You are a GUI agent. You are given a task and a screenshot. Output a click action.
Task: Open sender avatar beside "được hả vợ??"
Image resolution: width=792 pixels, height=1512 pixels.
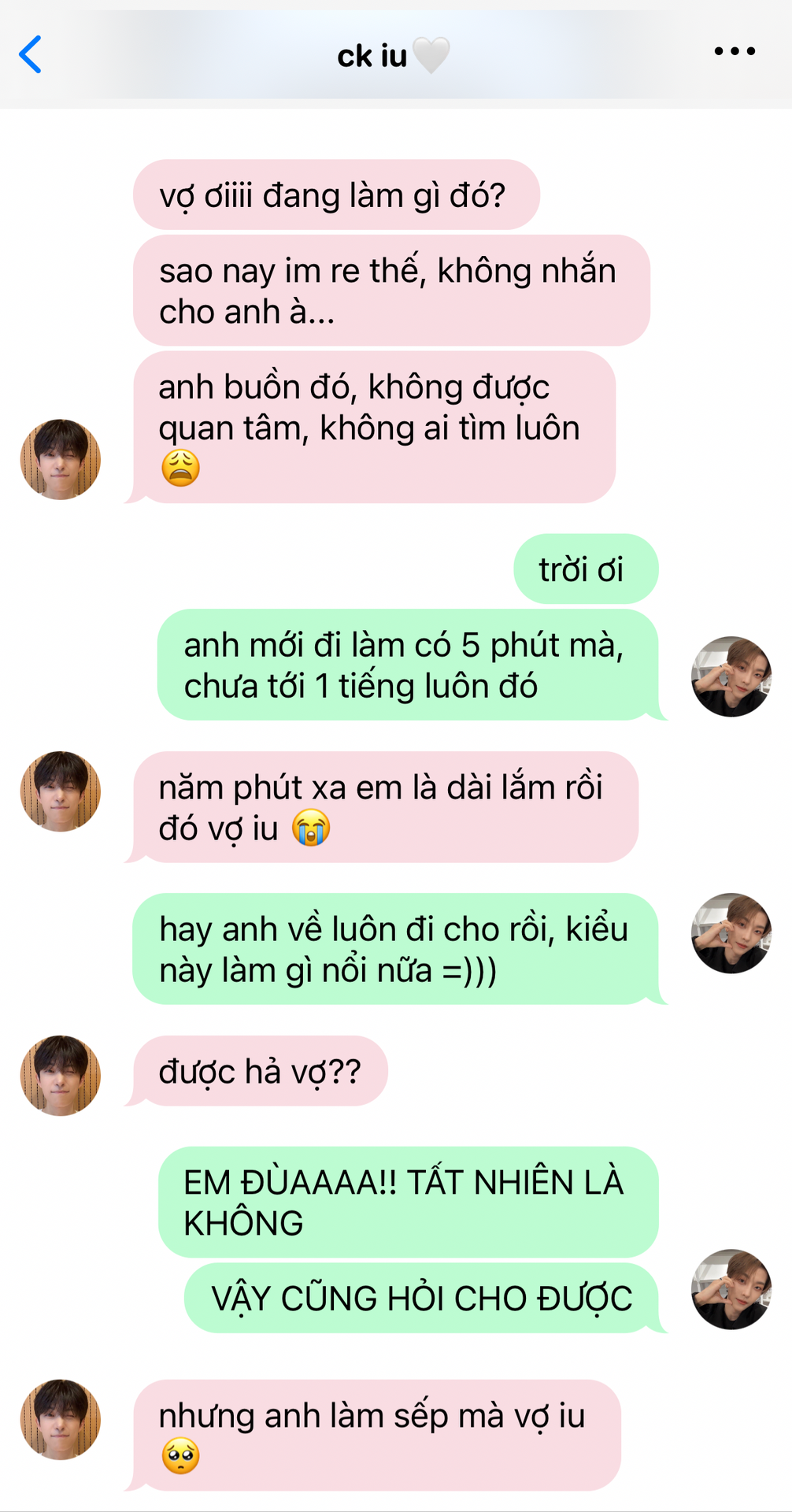click(x=61, y=1075)
